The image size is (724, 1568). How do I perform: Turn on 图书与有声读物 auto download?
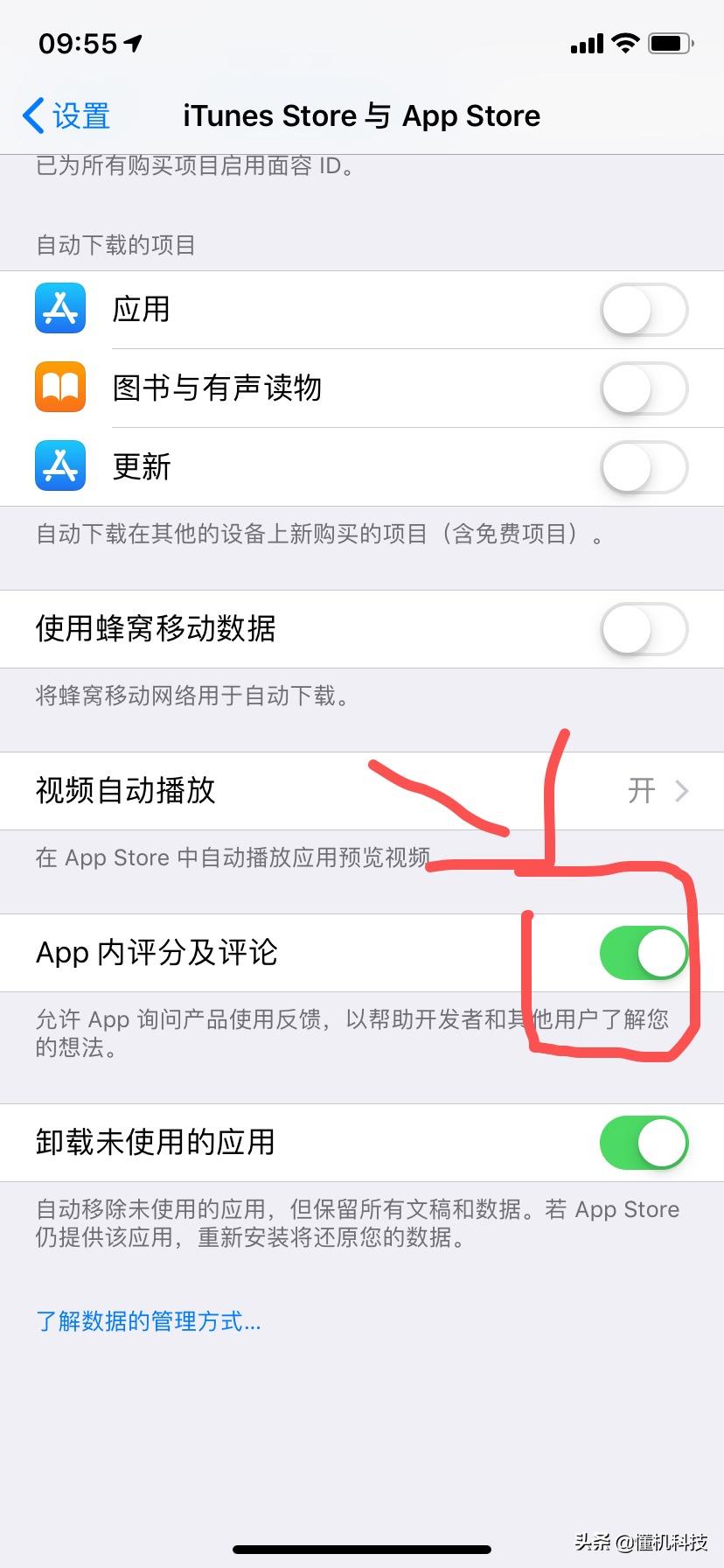coord(644,388)
